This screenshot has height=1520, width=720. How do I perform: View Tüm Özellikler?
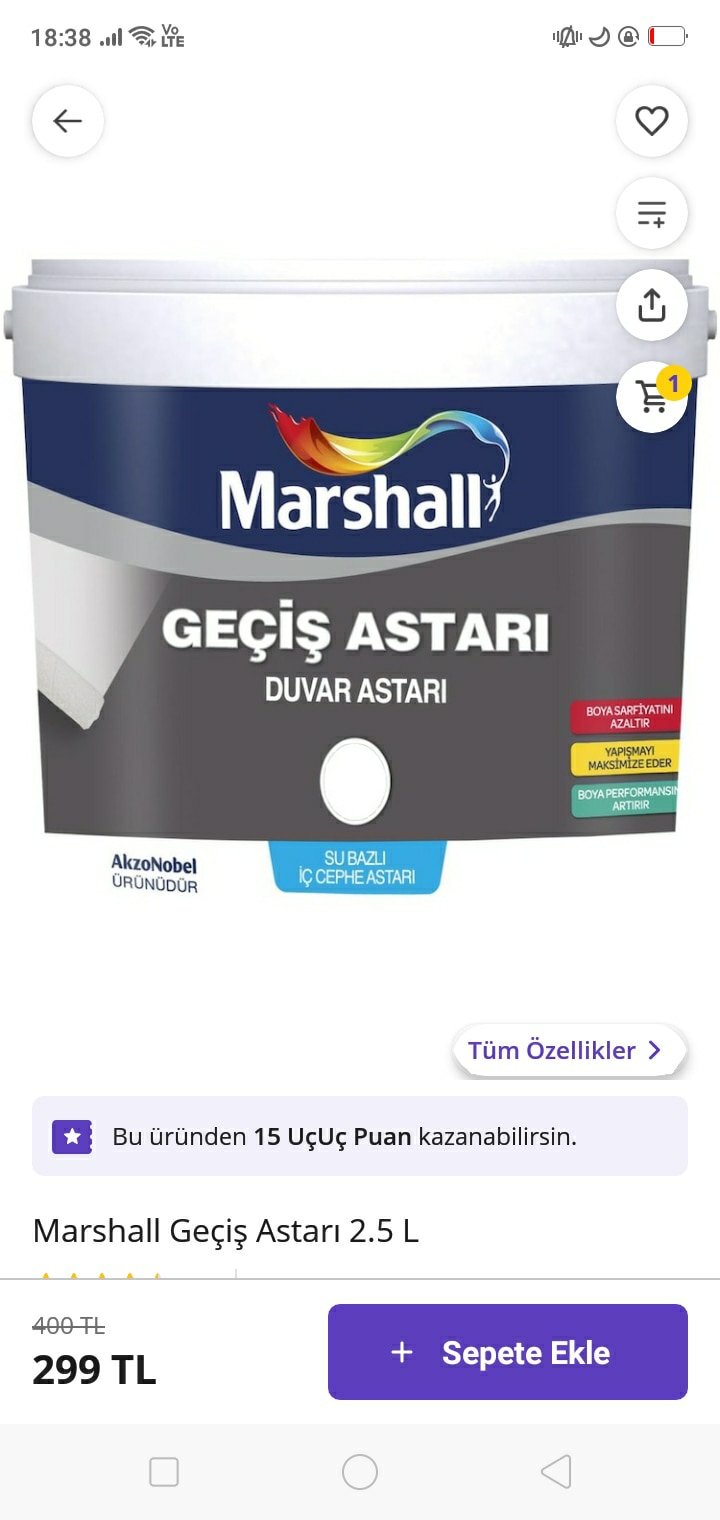[x=567, y=1050]
